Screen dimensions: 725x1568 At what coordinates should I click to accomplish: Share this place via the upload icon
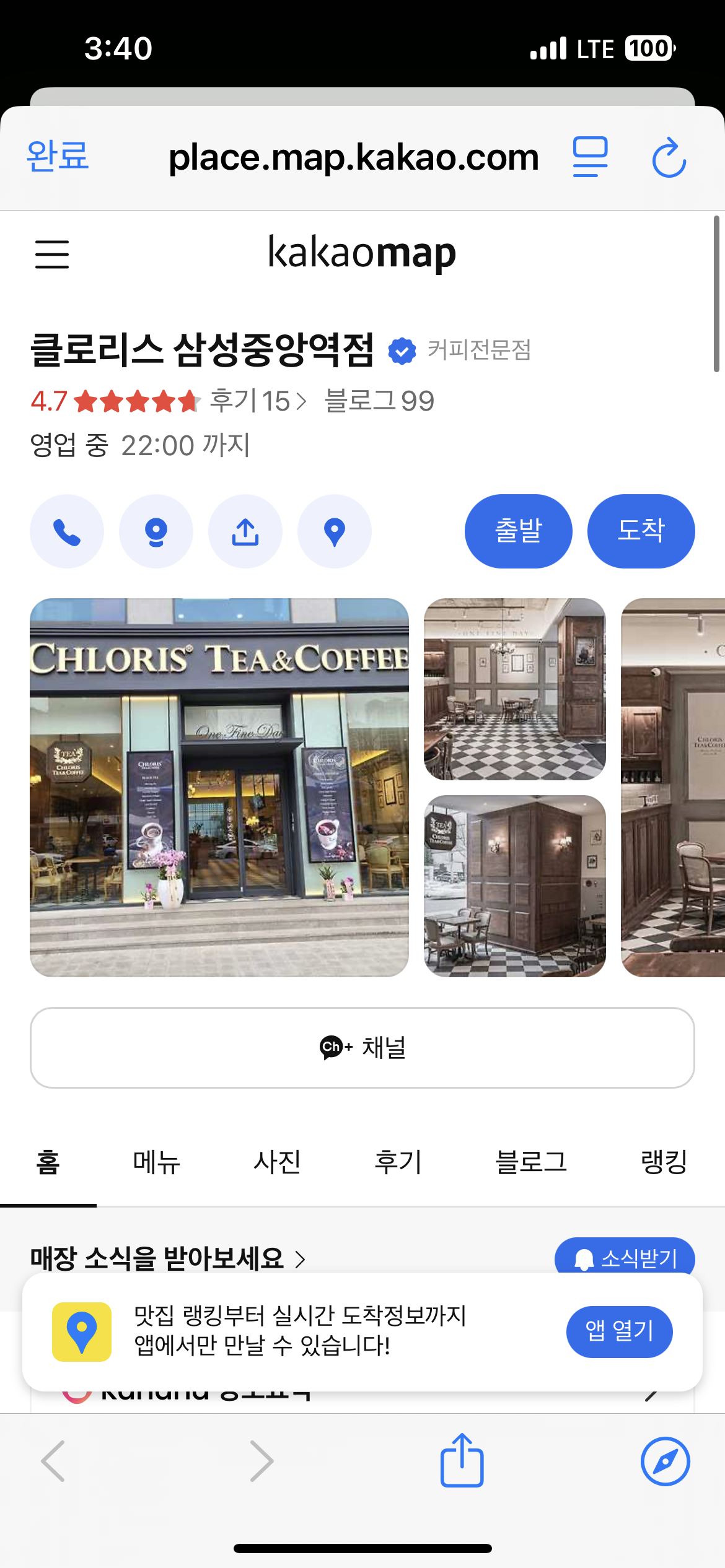[x=245, y=531]
